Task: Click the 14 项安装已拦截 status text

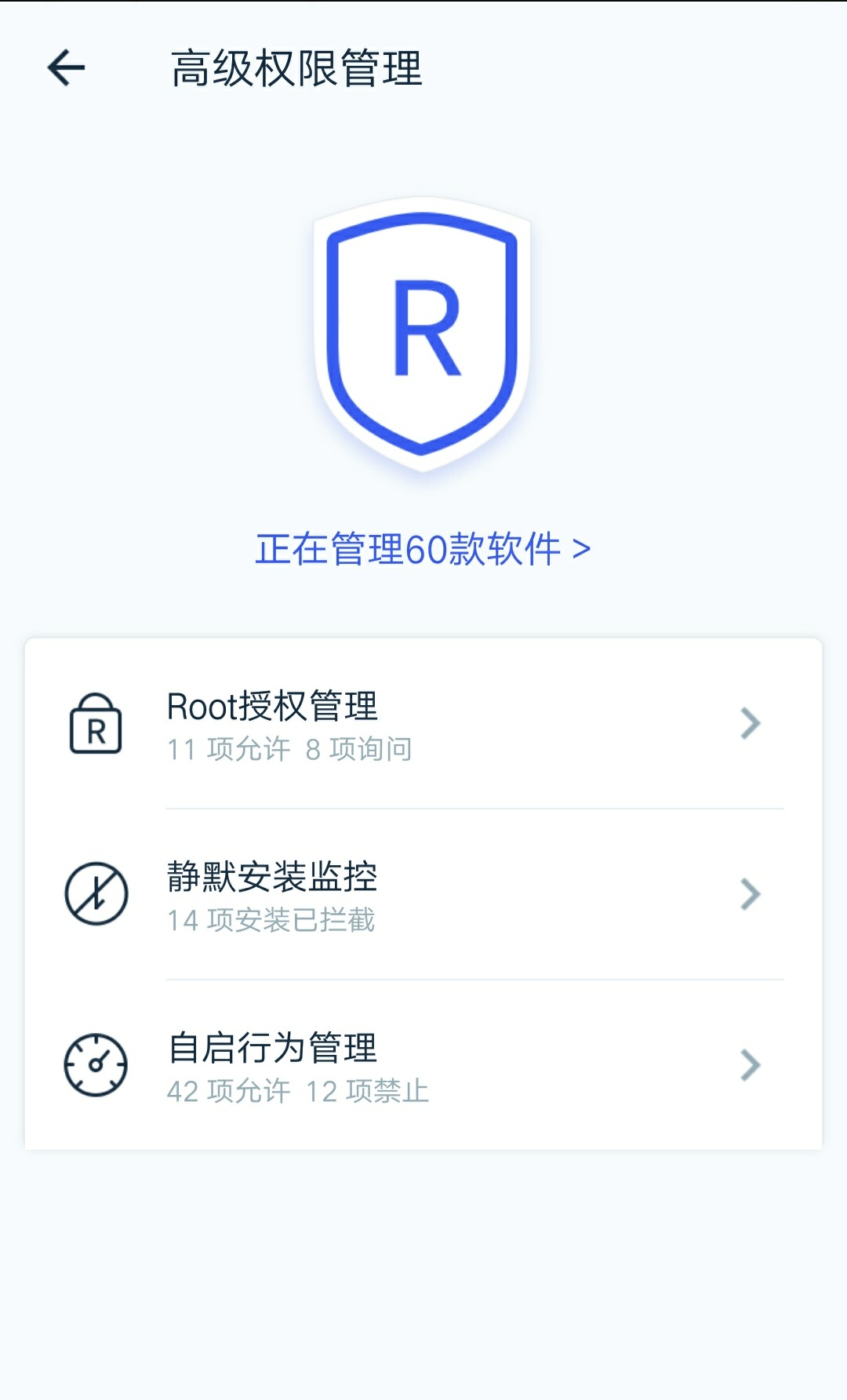Action: click(x=271, y=920)
